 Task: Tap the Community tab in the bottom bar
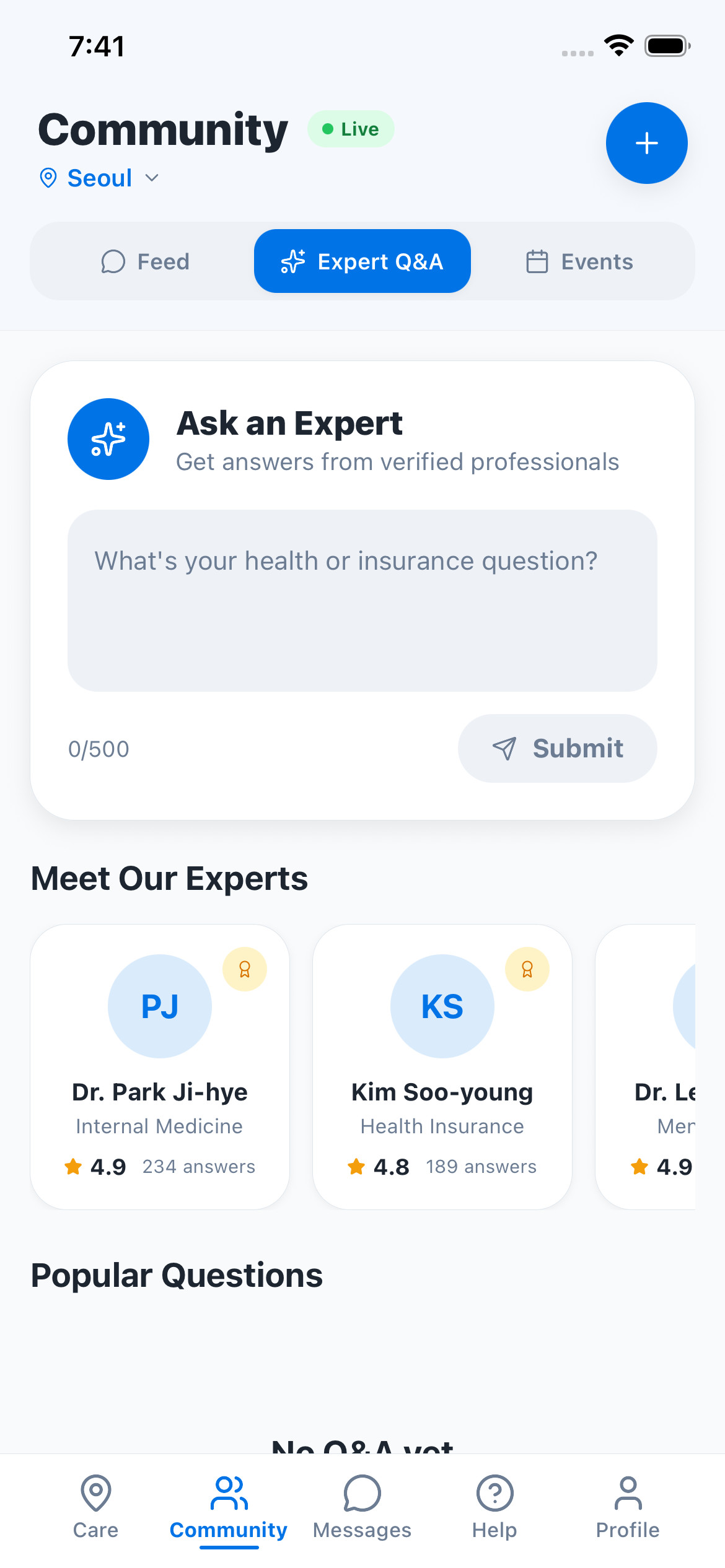click(x=229, y=1506)
